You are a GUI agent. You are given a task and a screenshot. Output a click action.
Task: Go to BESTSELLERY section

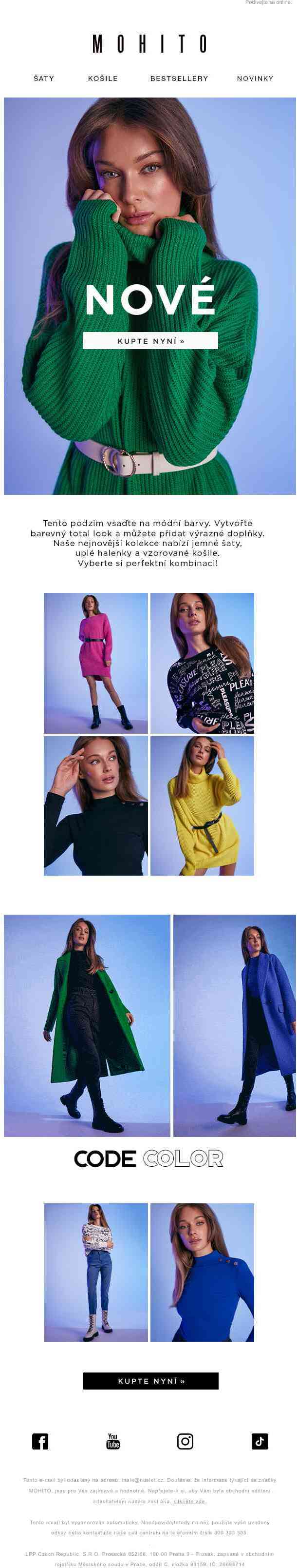[x=179, y=78]
